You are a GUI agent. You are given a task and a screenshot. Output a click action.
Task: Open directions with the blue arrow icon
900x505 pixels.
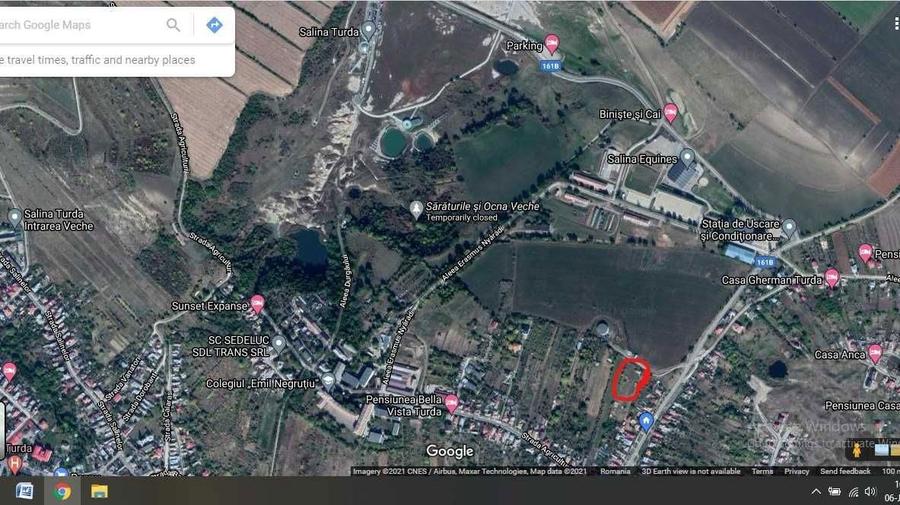tap(214, 25)
